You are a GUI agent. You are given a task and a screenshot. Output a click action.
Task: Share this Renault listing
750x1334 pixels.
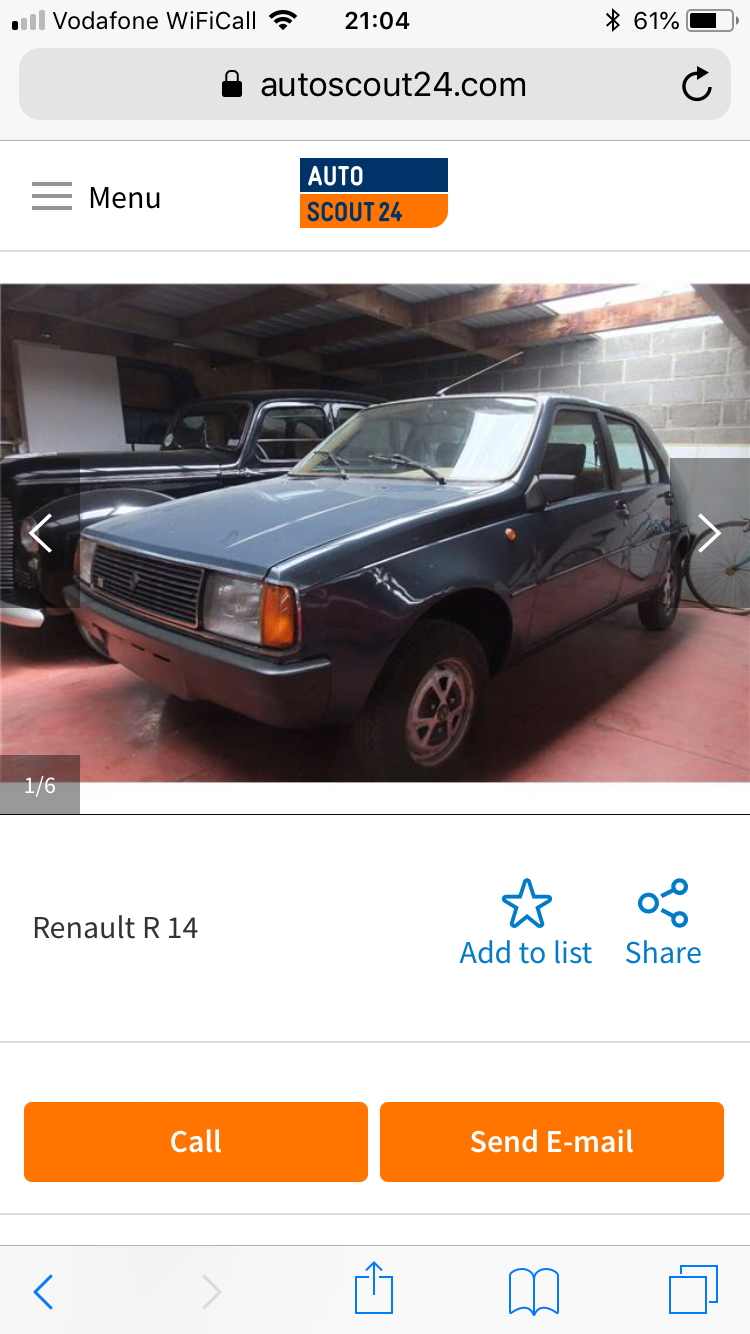663,924
